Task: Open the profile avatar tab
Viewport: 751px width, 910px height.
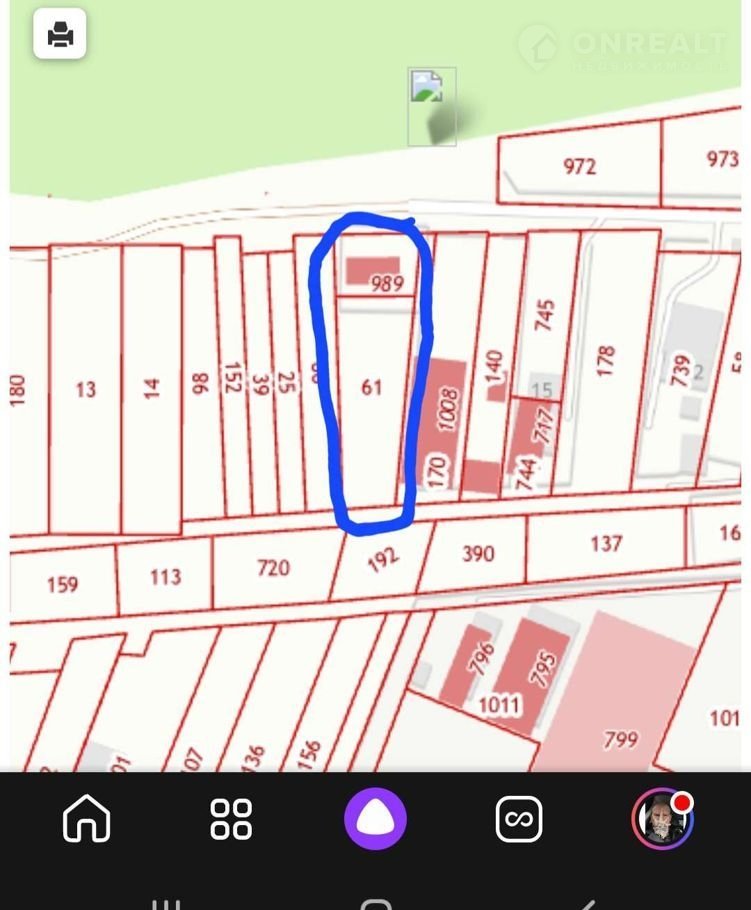Action: tap(662, 819)
